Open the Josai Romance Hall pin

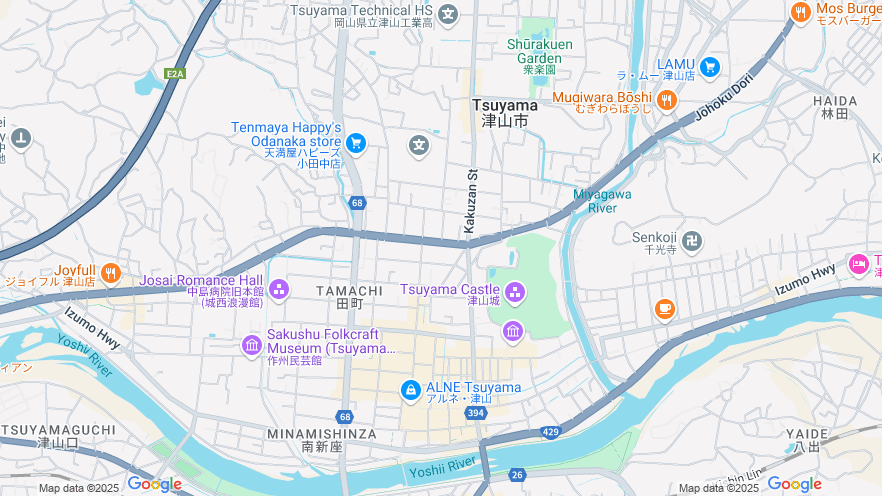(278, 289)
